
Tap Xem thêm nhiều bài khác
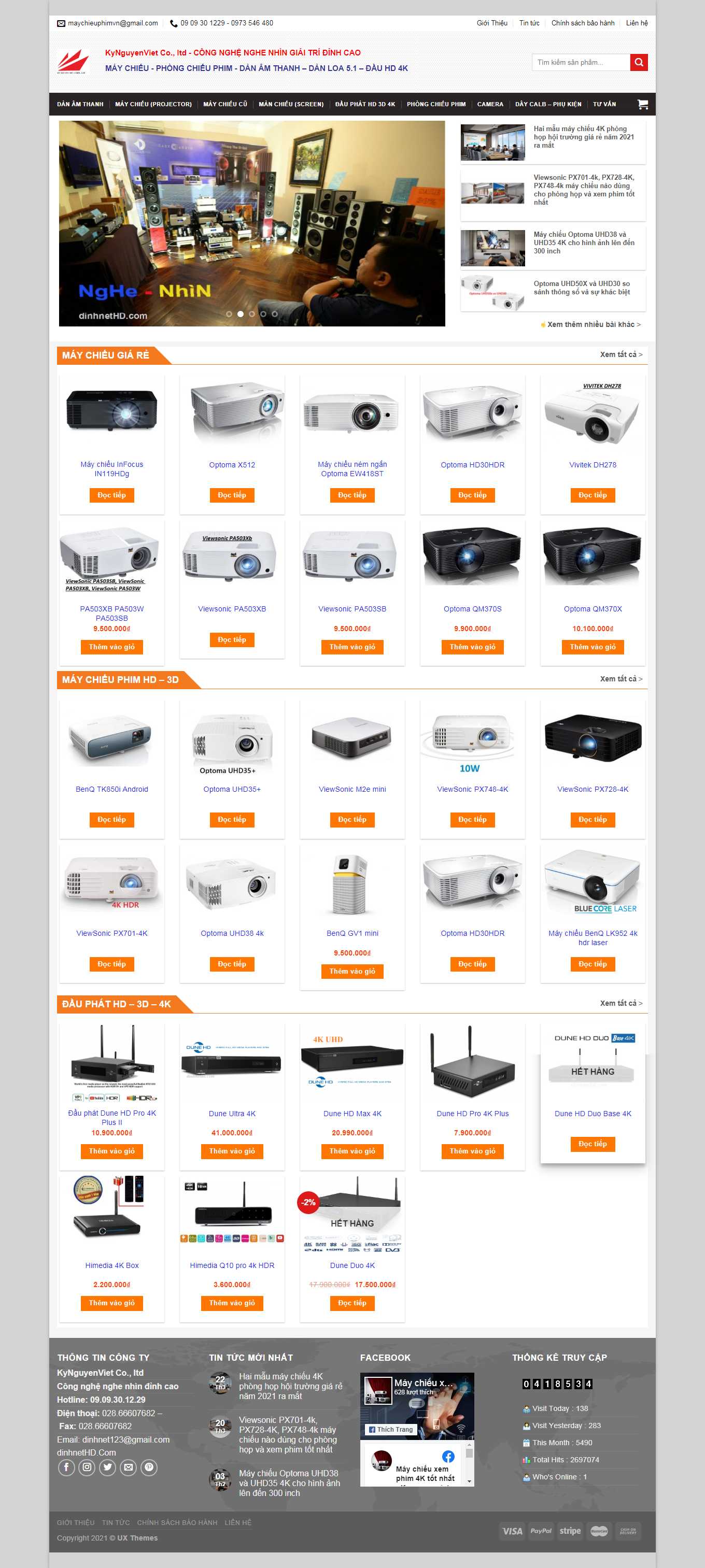(593, 324)
